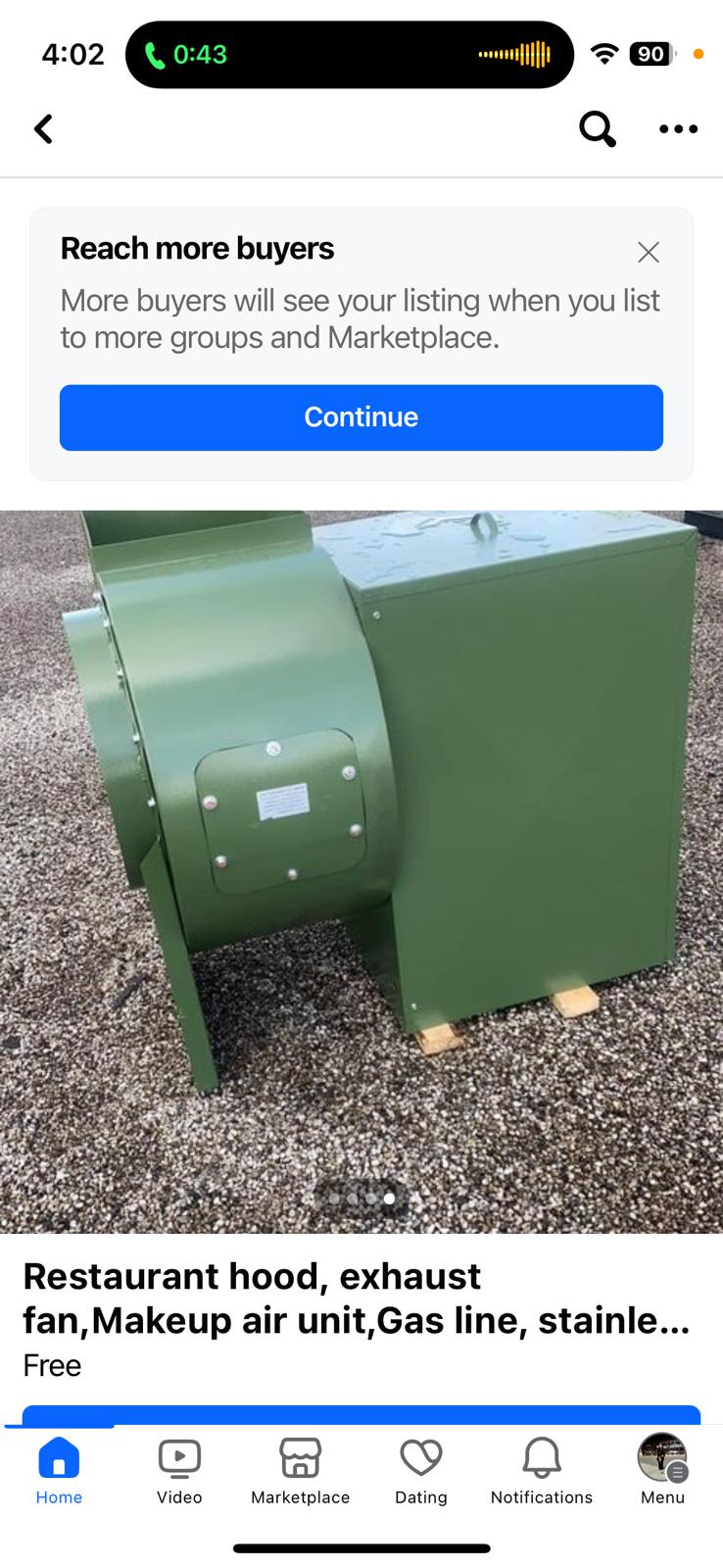
Task: Open the Menu tab with profile picture
Action: (662, 1470)
